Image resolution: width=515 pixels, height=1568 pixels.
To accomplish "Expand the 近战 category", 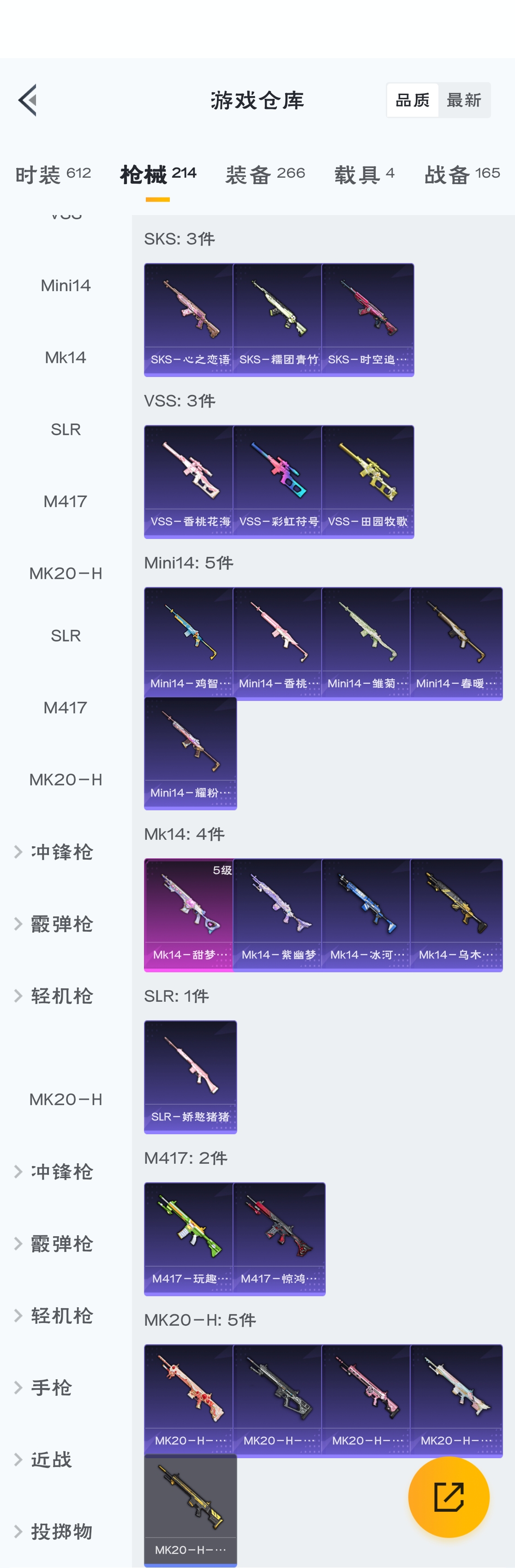I will point(52,1459).
